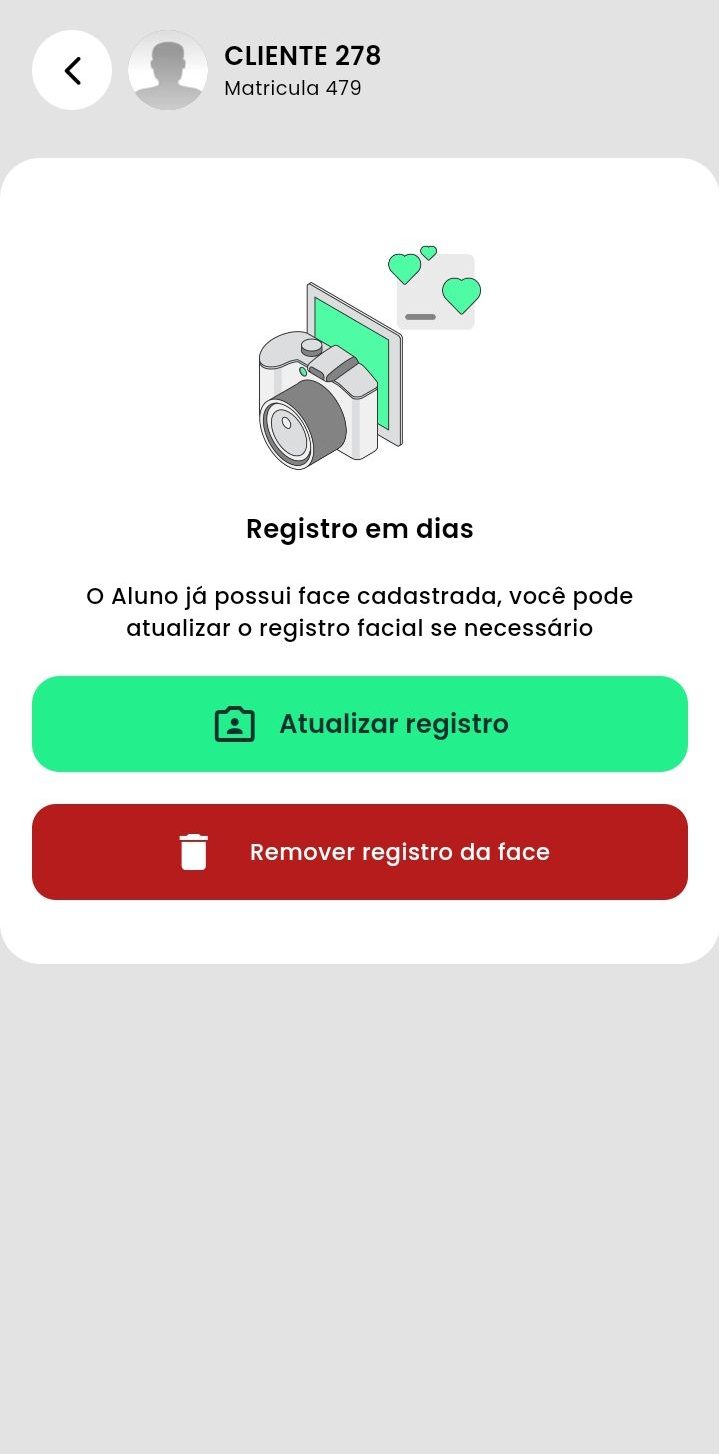
Task: Go back using the arrow button
Action: coord(72,70)
